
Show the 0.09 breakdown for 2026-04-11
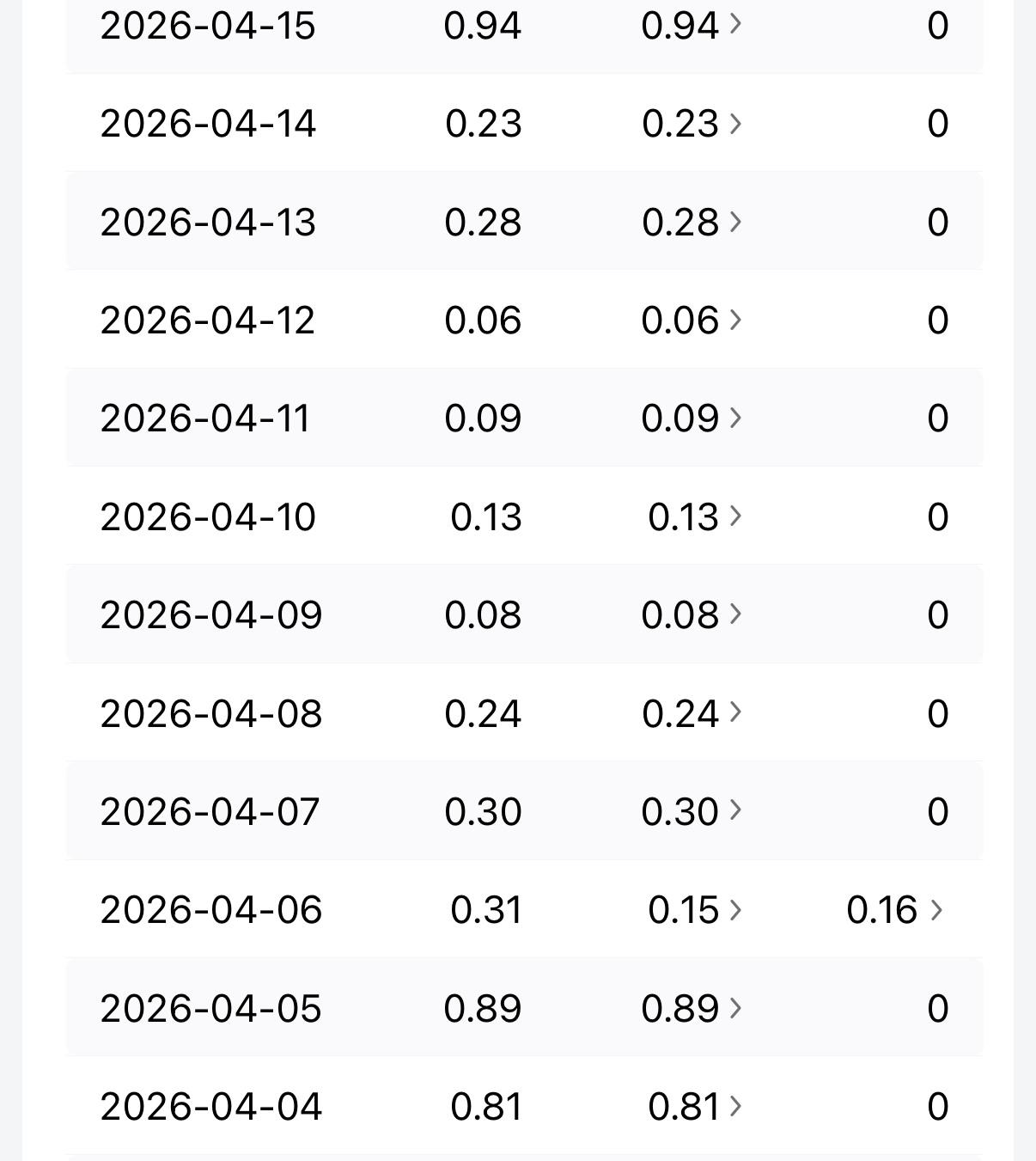point(691,419)
